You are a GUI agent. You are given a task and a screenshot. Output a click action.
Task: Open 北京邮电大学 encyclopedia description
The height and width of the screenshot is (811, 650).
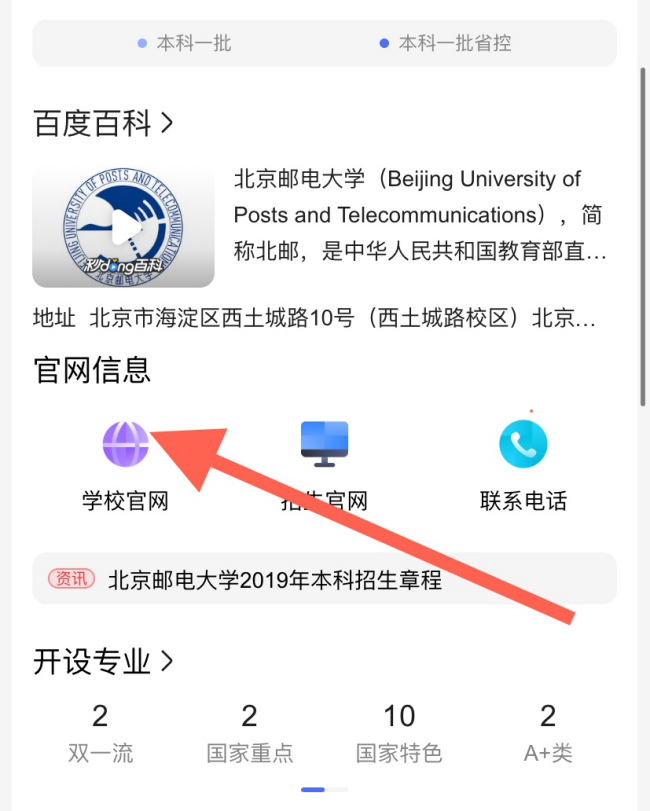point(420,216)
